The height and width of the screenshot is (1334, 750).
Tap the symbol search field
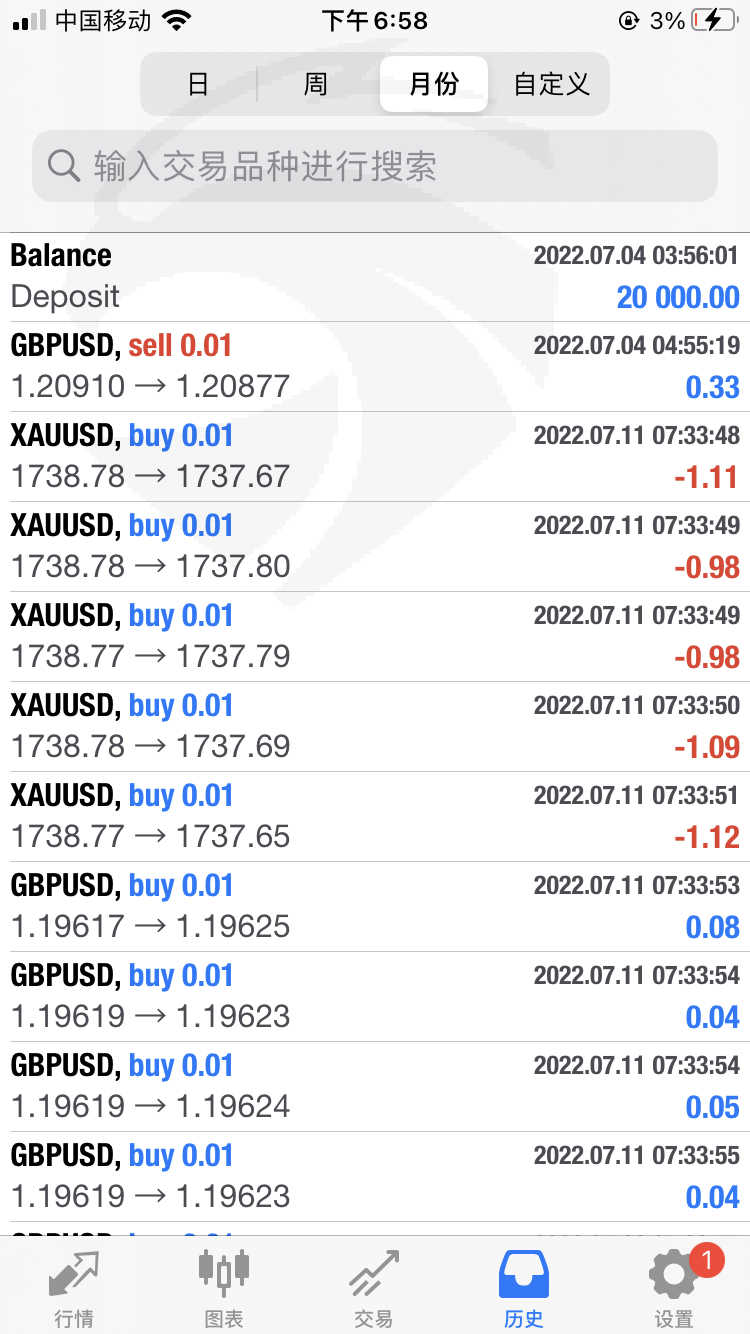click(375, 166)
